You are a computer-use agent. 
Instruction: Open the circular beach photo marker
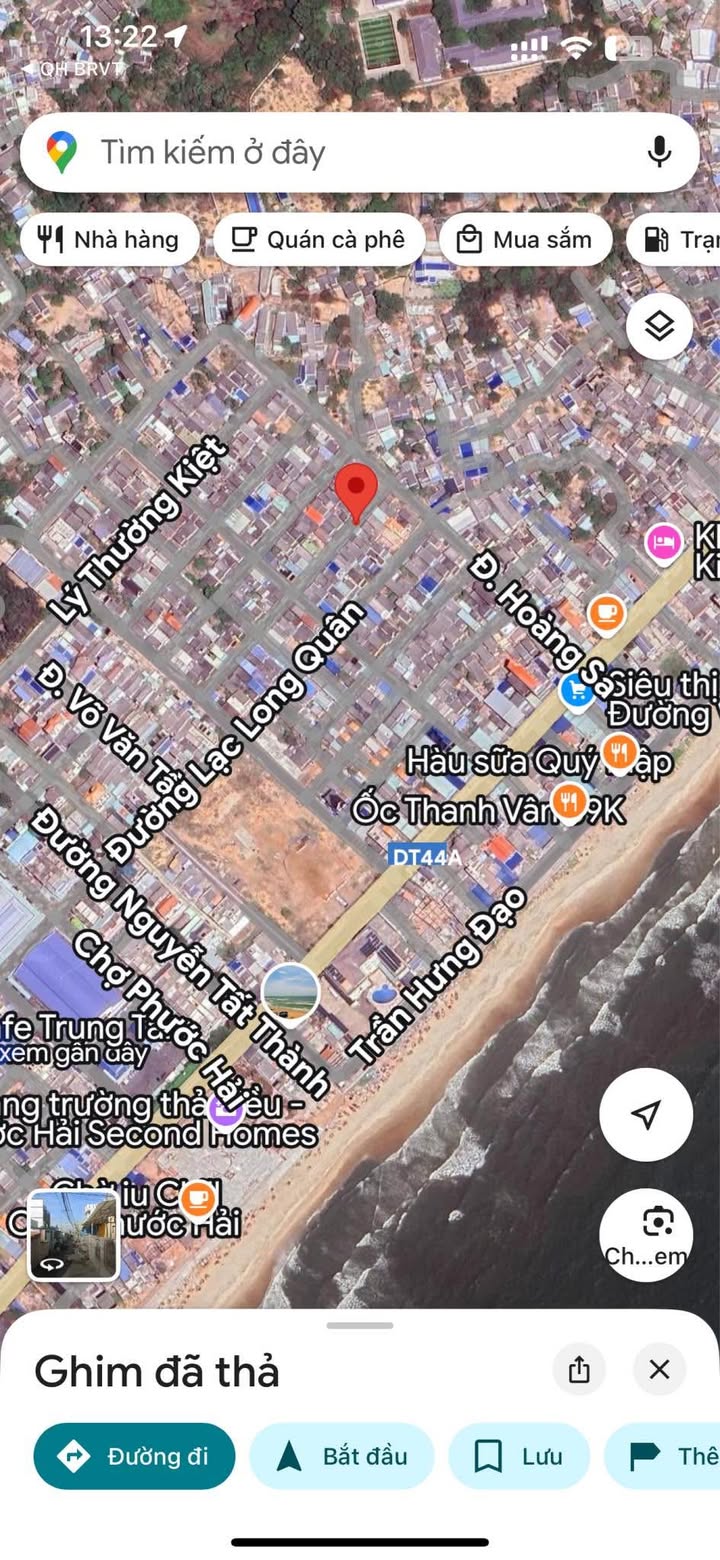point(290,993)
